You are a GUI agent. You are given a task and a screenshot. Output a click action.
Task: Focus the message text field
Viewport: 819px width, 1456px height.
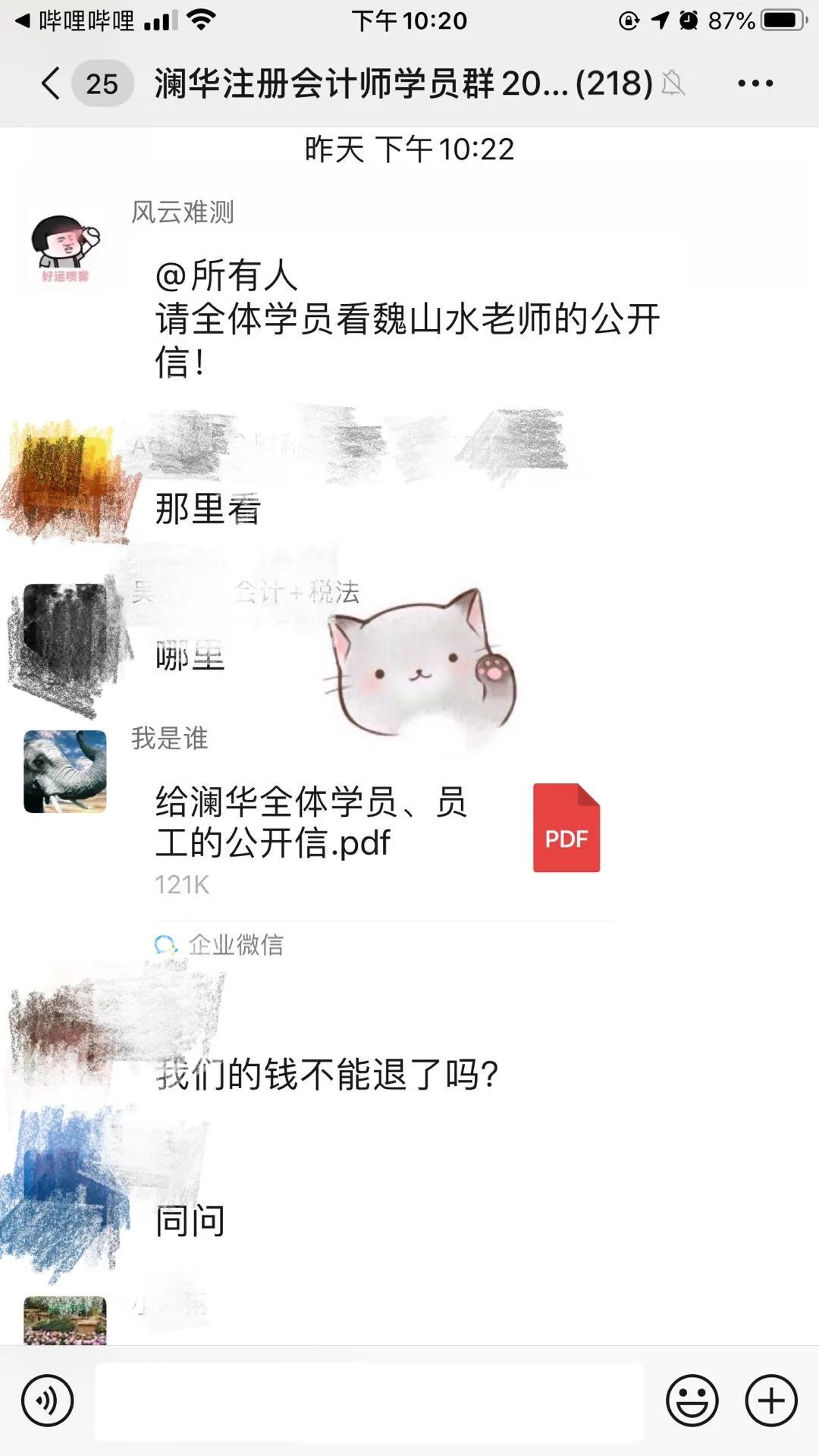pos(369,1401)
